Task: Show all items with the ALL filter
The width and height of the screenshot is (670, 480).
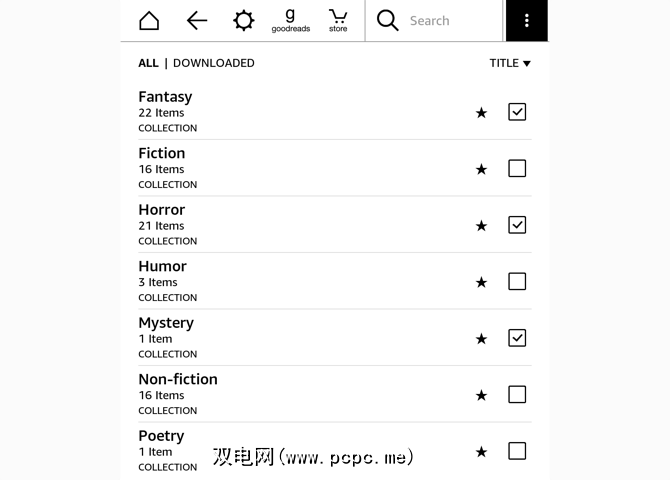Action: 148,63
